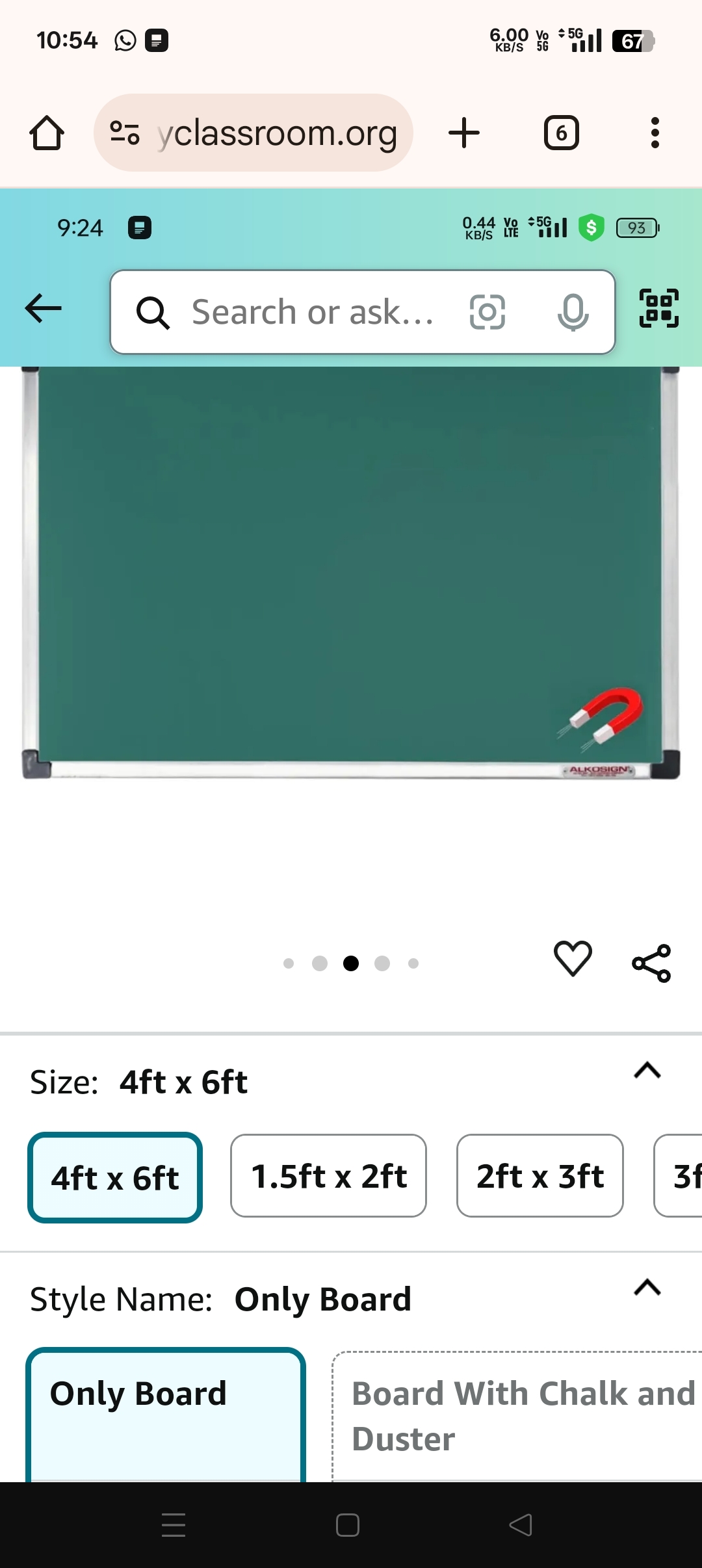Go back using the system navigation bar
Screen dimensions: 702x1568
[521, 1524]
